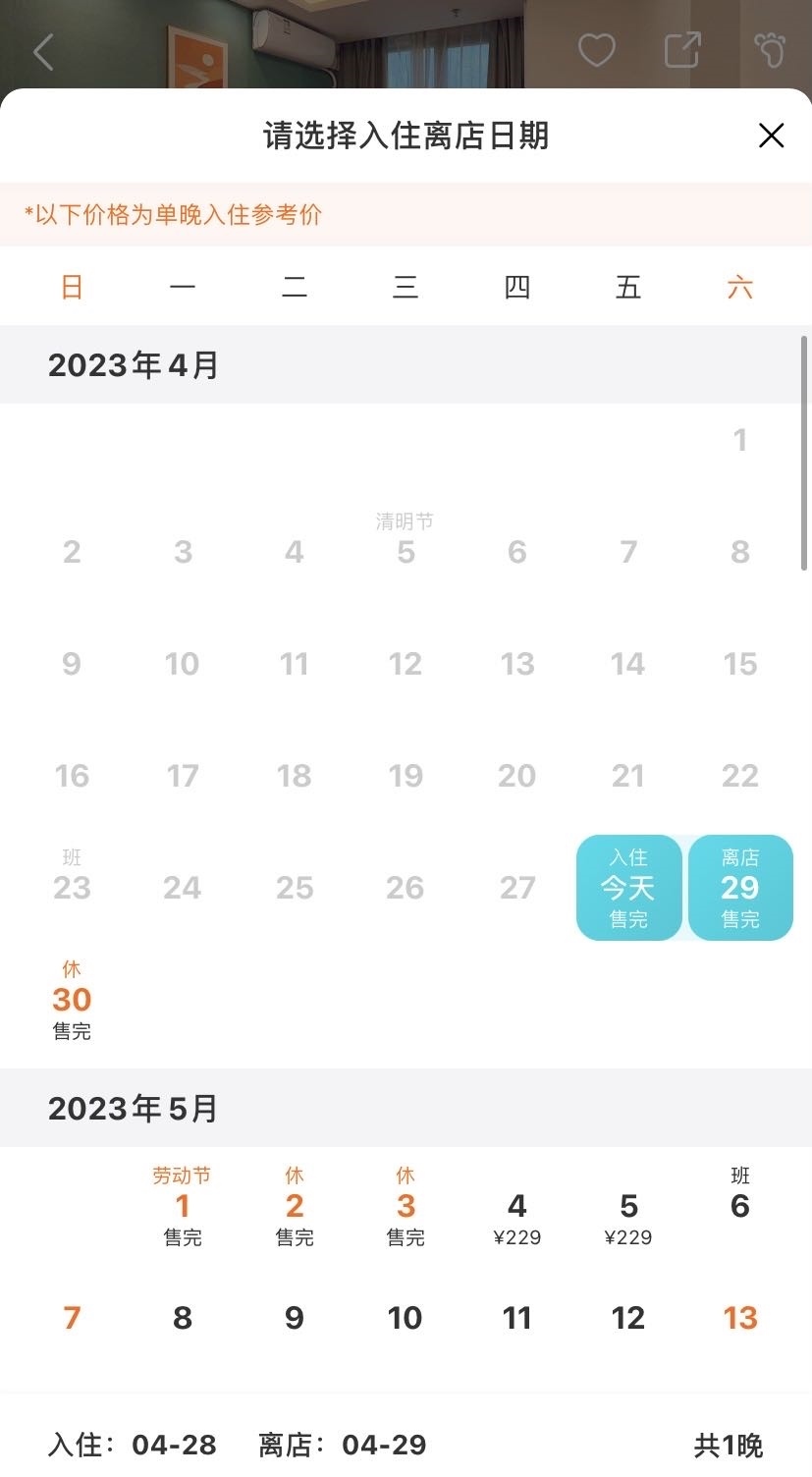The image size is (812, 1477).
Task: Select May 6 in the calendar
Action: [740, 1204]
